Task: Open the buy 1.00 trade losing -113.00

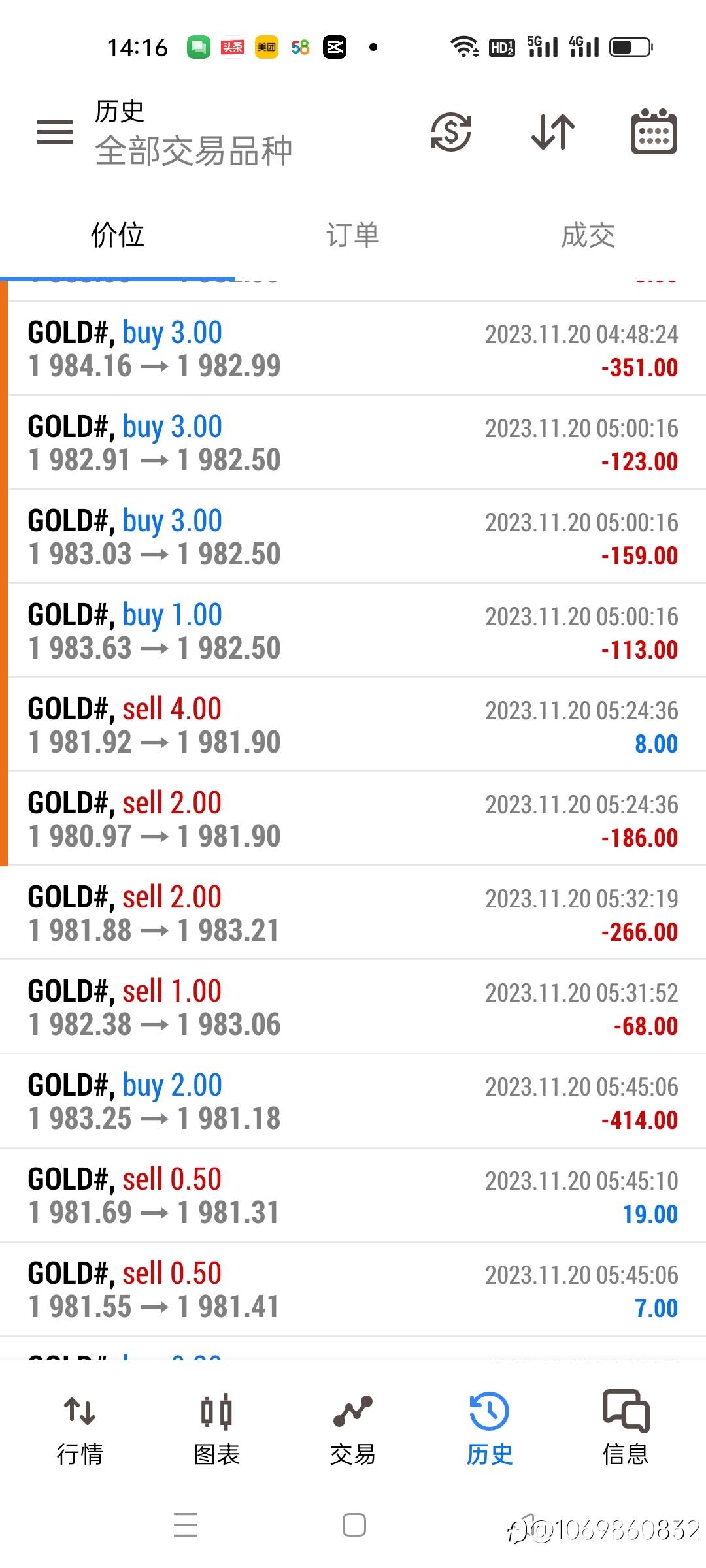Action: tap(353, 631)
